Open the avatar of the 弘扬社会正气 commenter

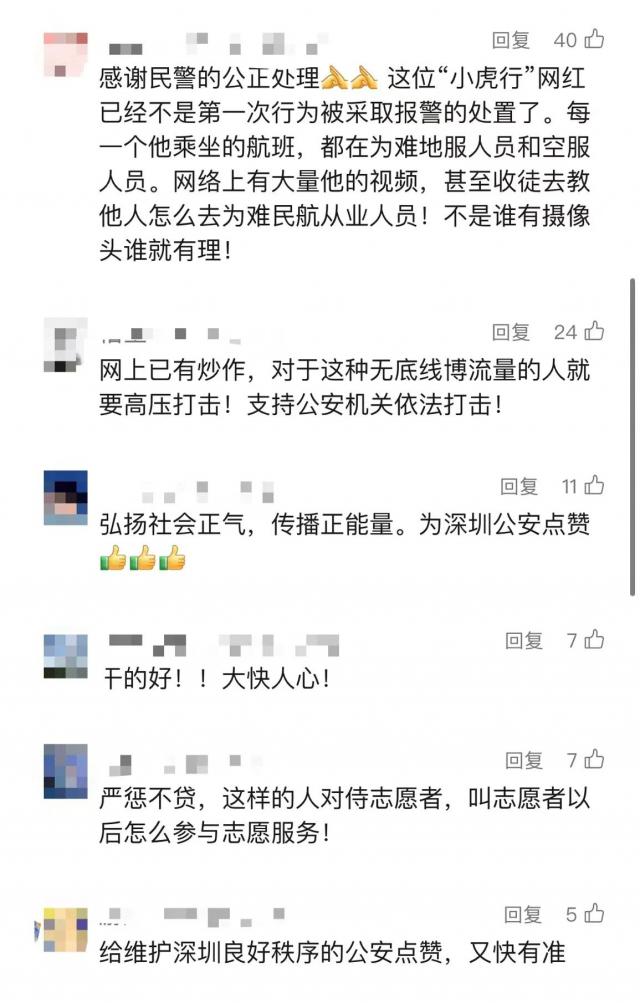(66, 497)
